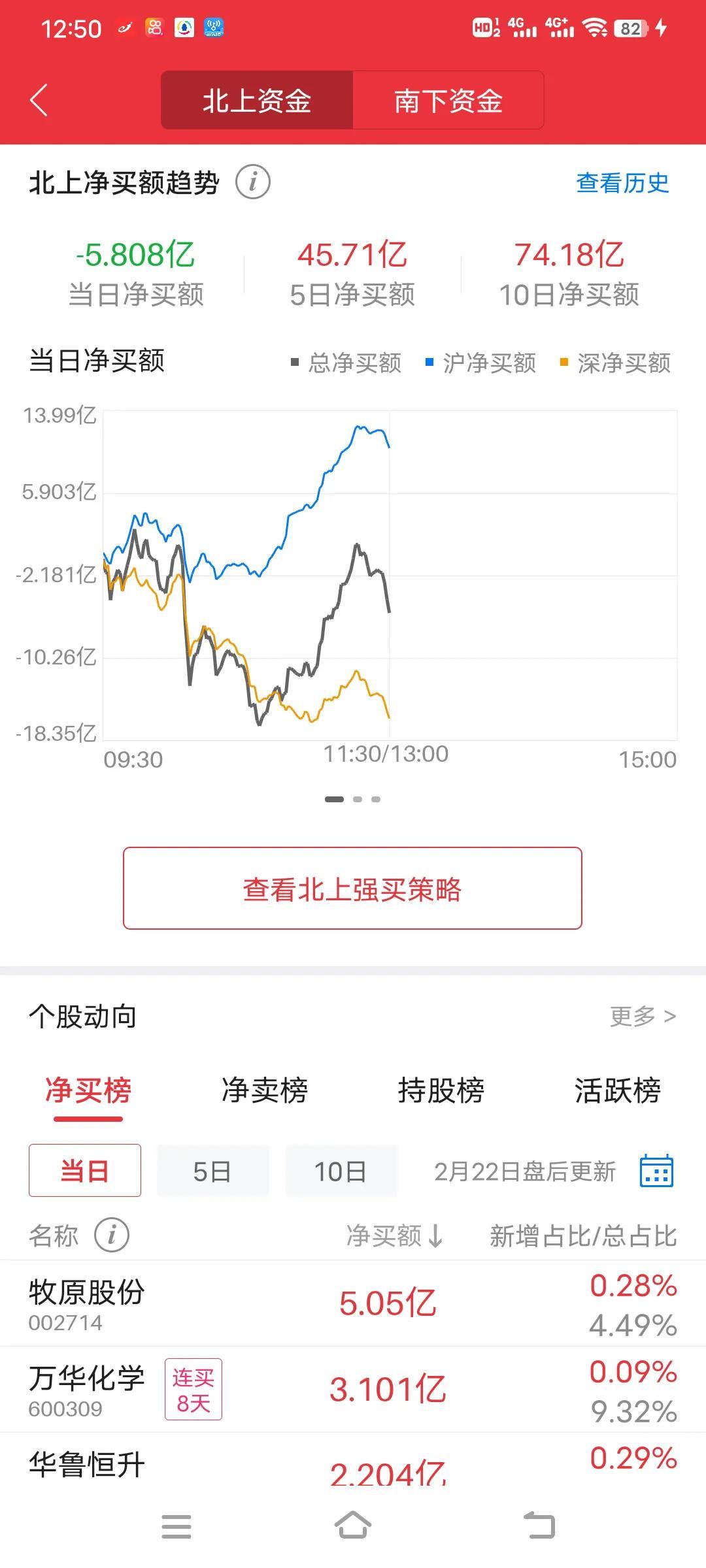The width and height of the screenshot is (706, 1568).
Task: Select the 北上资金 tab
Action: tap(257, 101)
